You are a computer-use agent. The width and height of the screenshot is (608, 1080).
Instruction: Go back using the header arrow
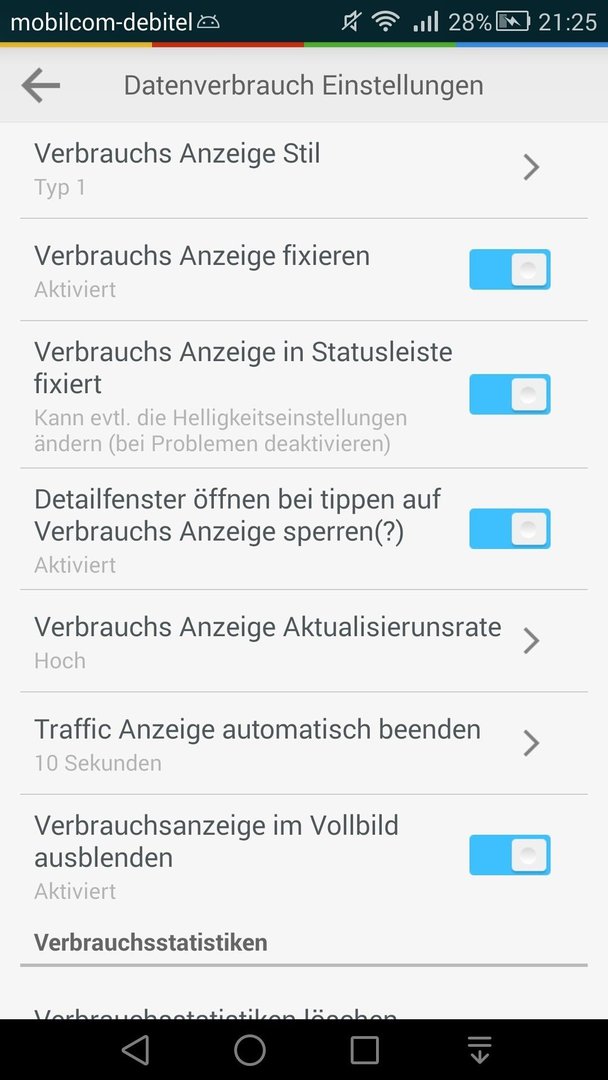pos(41,85)
